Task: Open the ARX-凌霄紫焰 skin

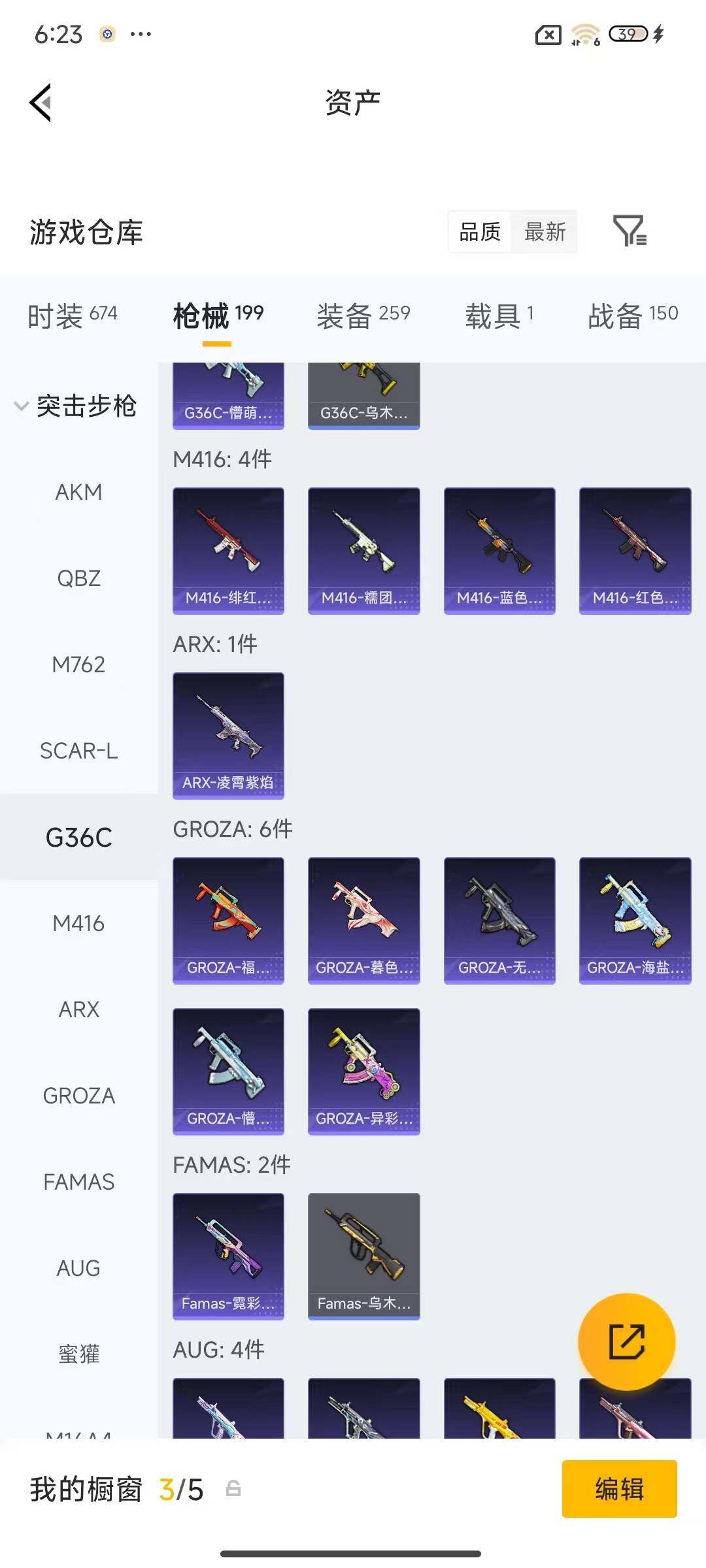Action: point(228,736)
